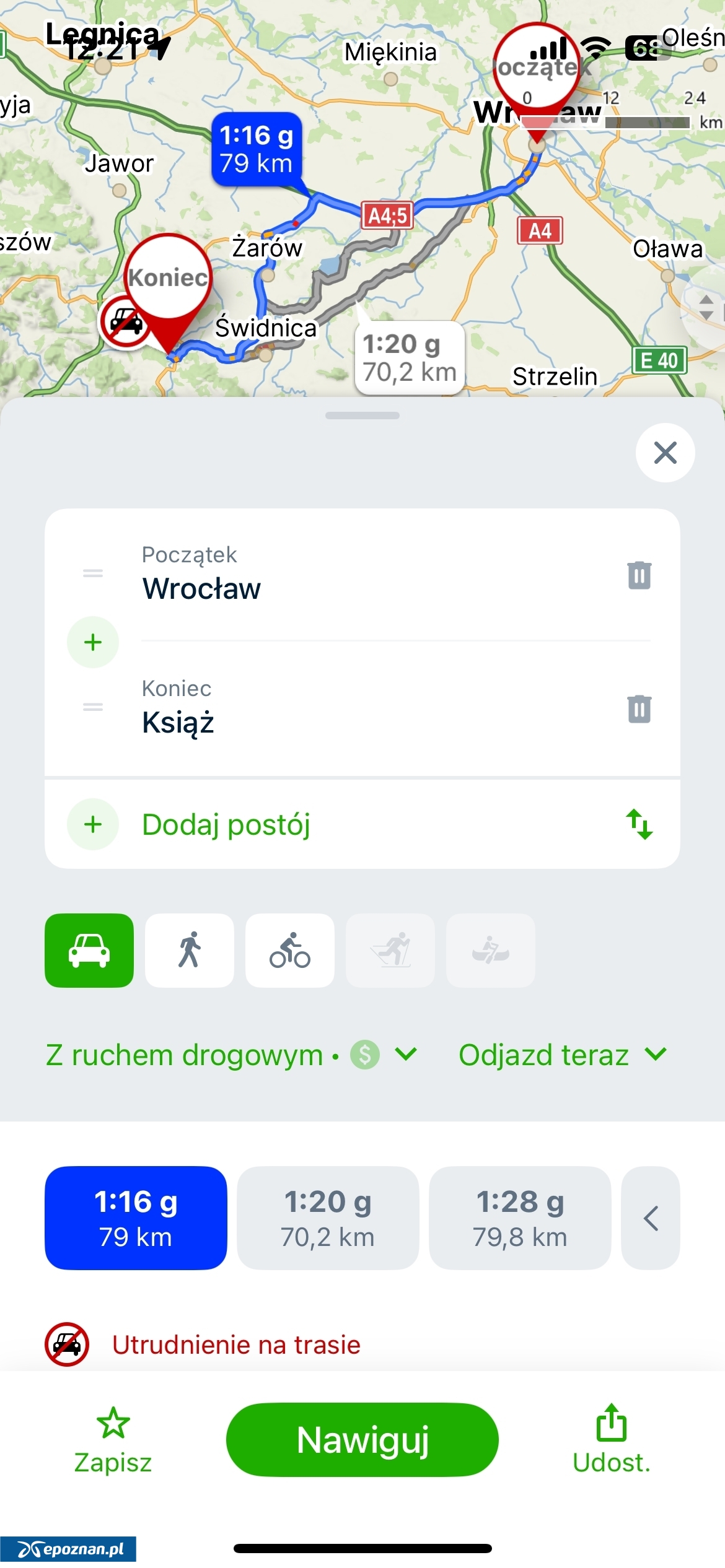Image resolution: width=725 pixels, height=1568 pixels.
Task: Remove the Książ destination
Action: click(639, 709)
